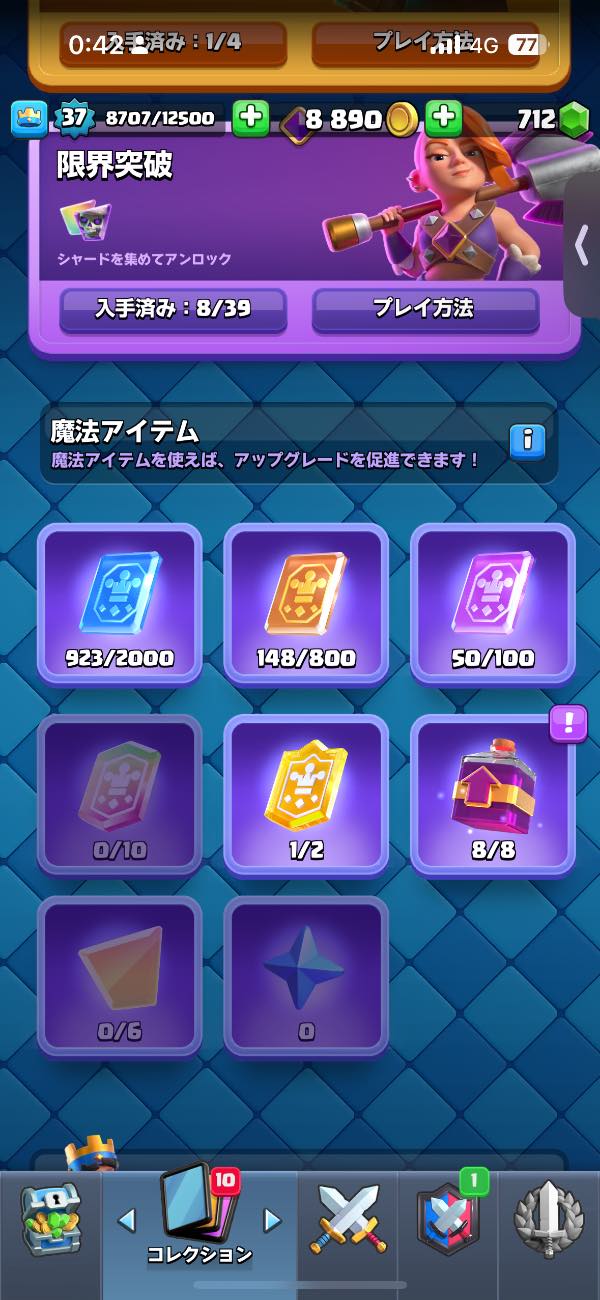Tap the left arrow beside コレクション
This screenshot has height=1300, width=600.
[x=127, y=1219]
